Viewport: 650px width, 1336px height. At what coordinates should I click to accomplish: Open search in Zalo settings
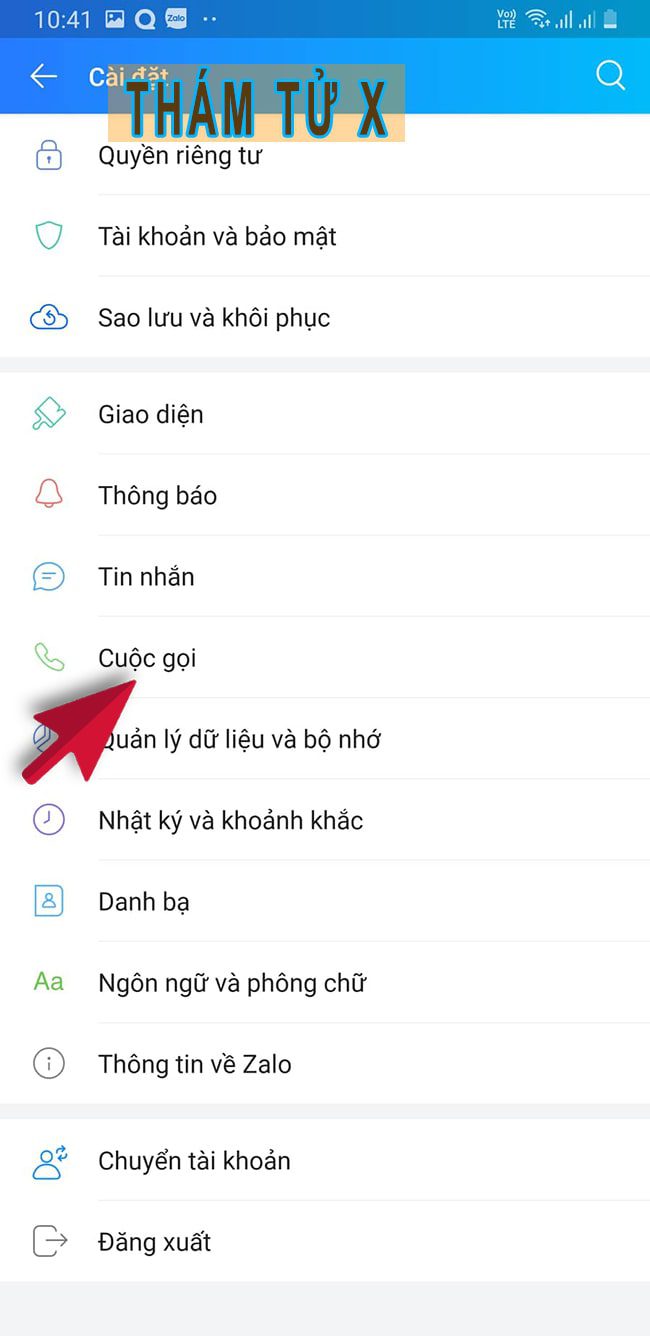coord(610,76)
